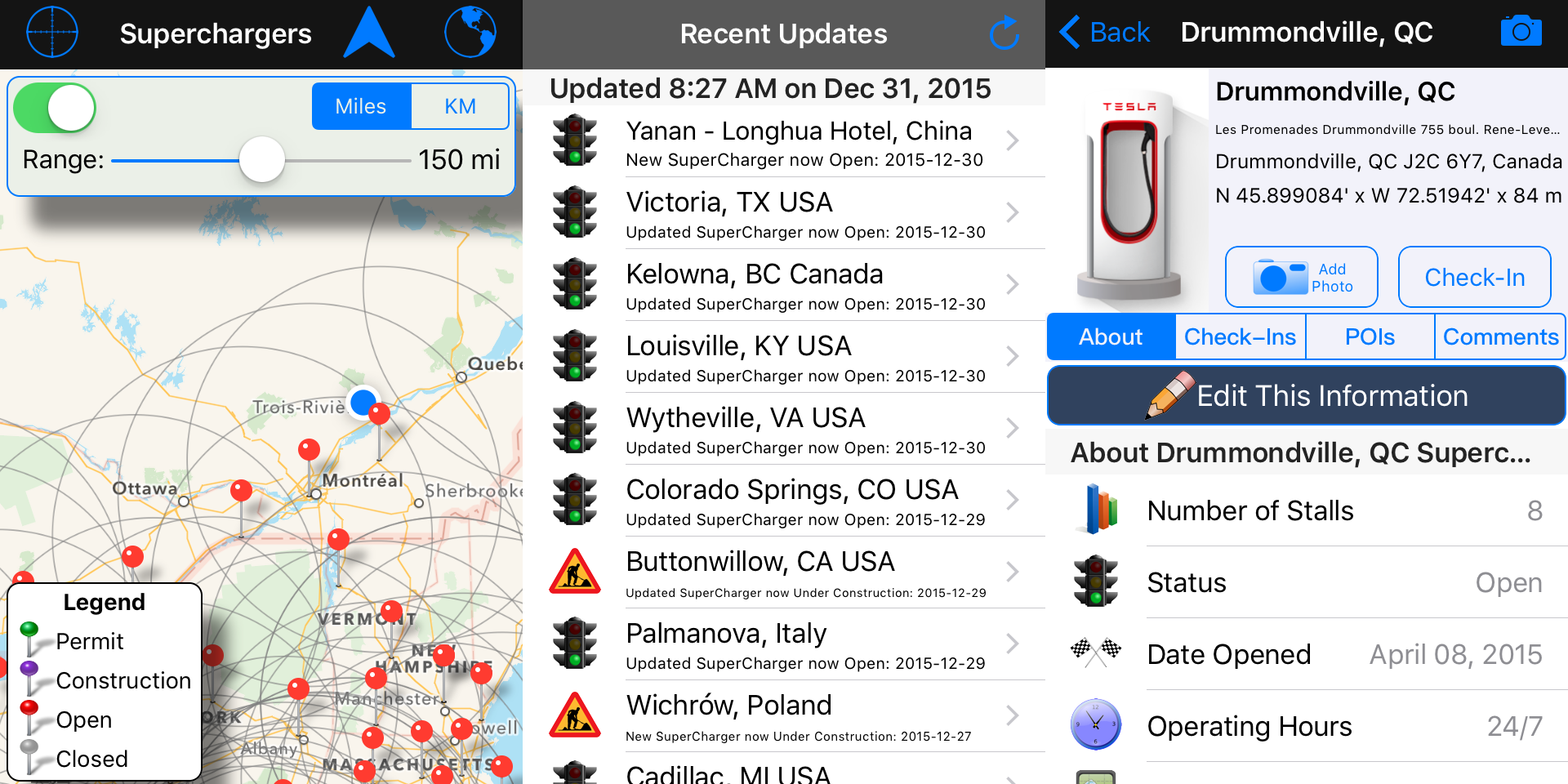This screenshot has height=784, width=1568.
Task: Tap the Add Photo button
Action: pyautogui.click(x=1301, y=278)
